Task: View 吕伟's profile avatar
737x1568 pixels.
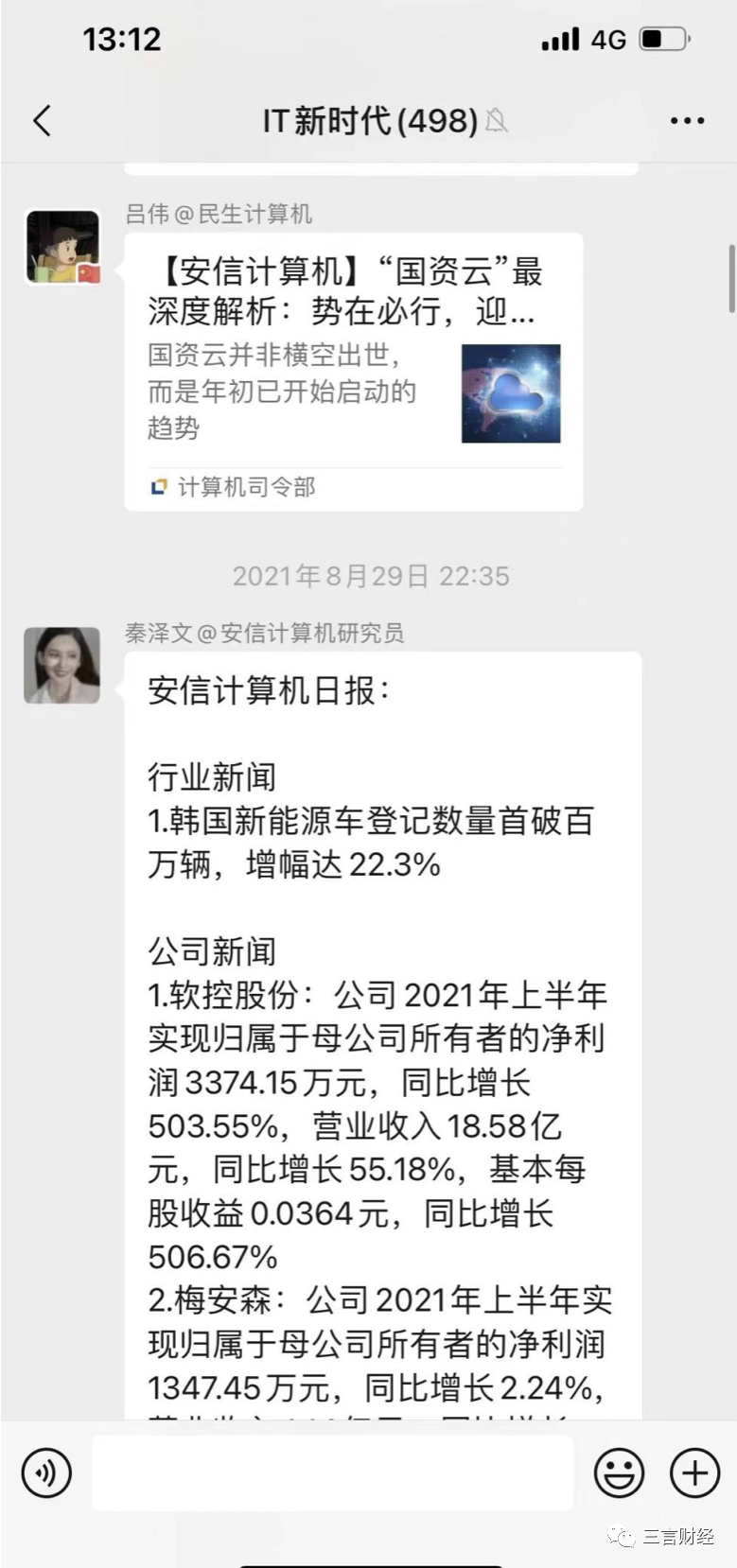Action: 62,248
